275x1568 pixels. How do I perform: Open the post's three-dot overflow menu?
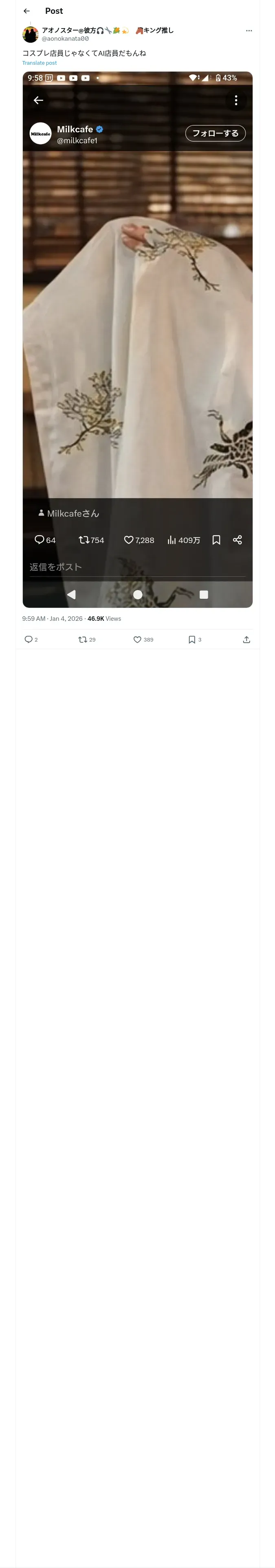tap(249, 31)
